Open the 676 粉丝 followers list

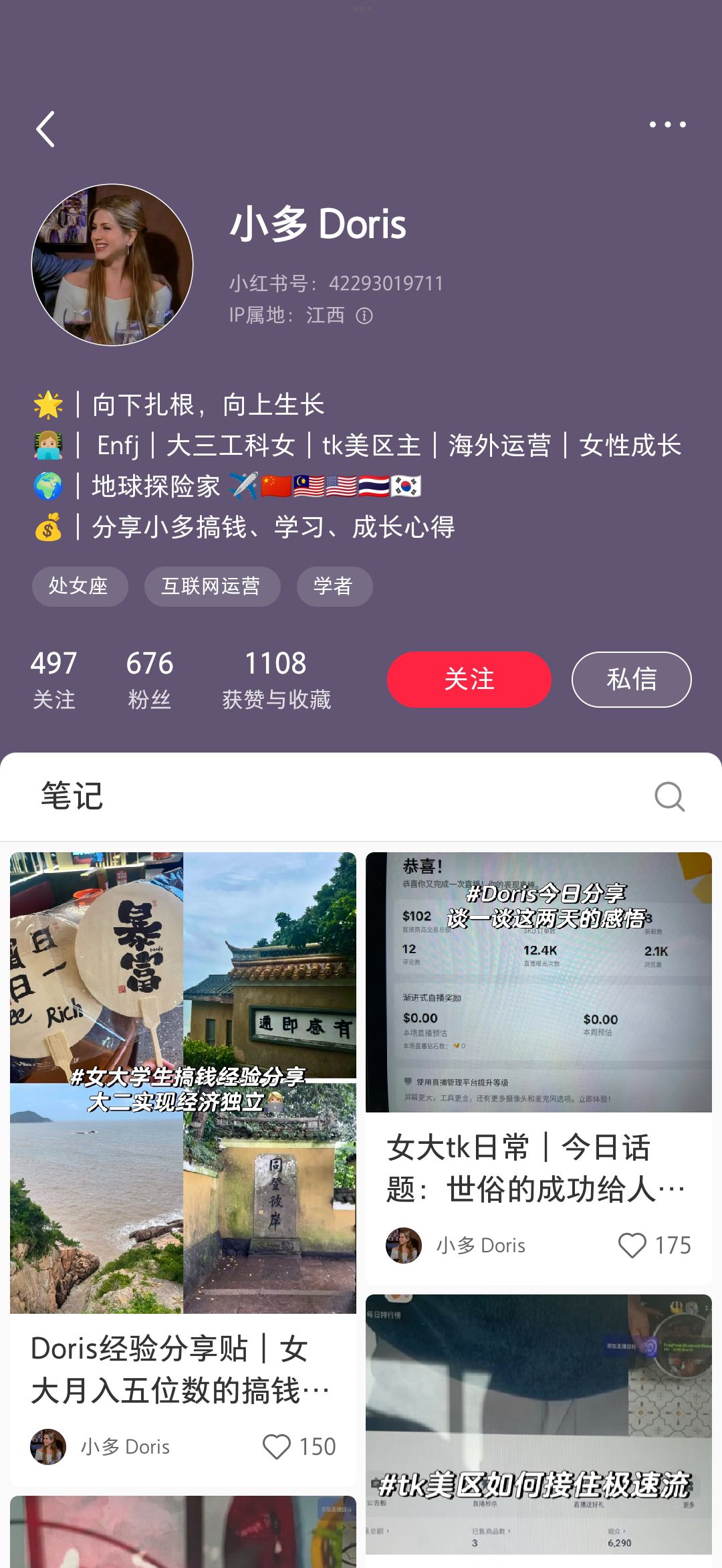(x=150, y=680)
